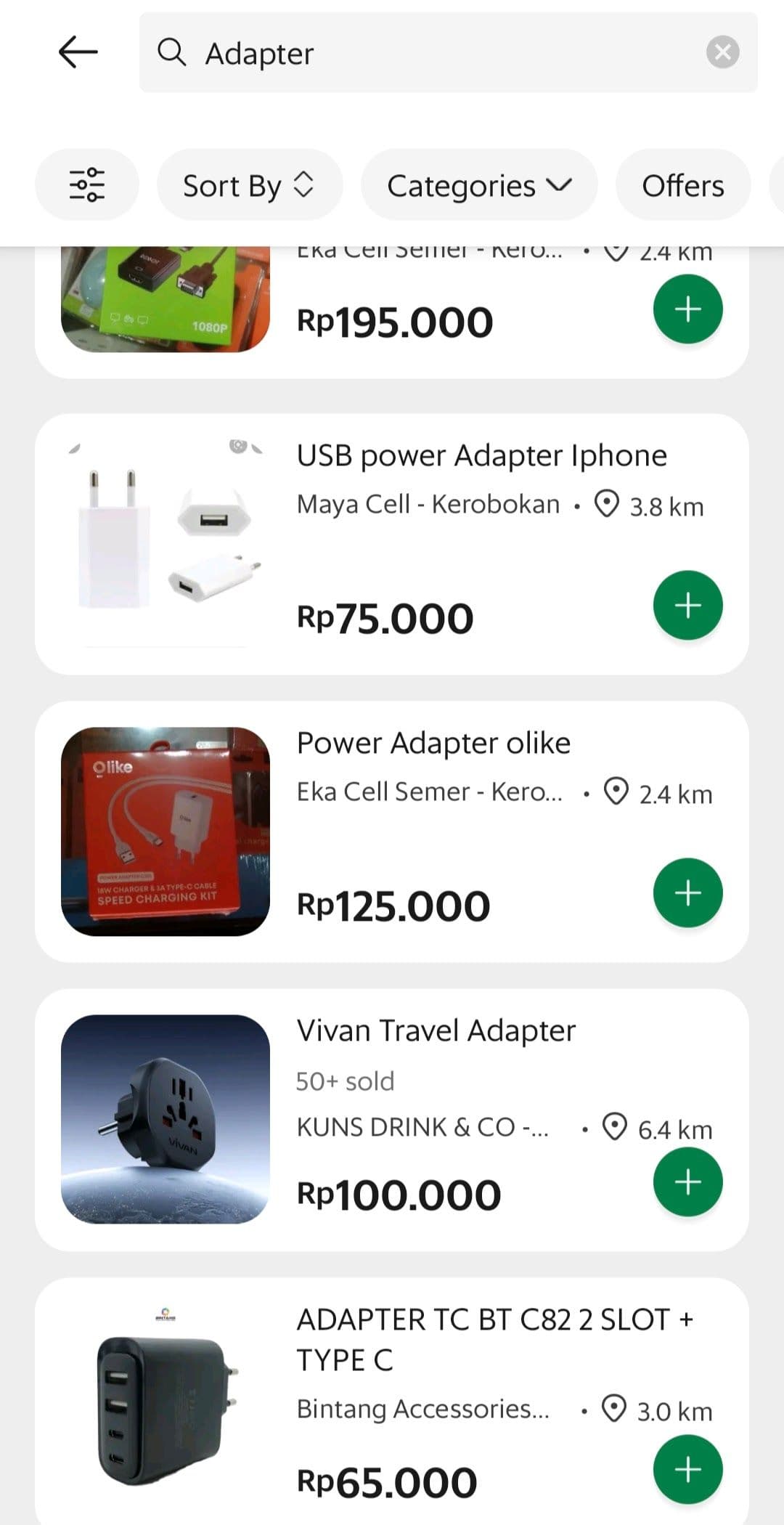Click the location pin beside Maya Cell

coord(608,504)
